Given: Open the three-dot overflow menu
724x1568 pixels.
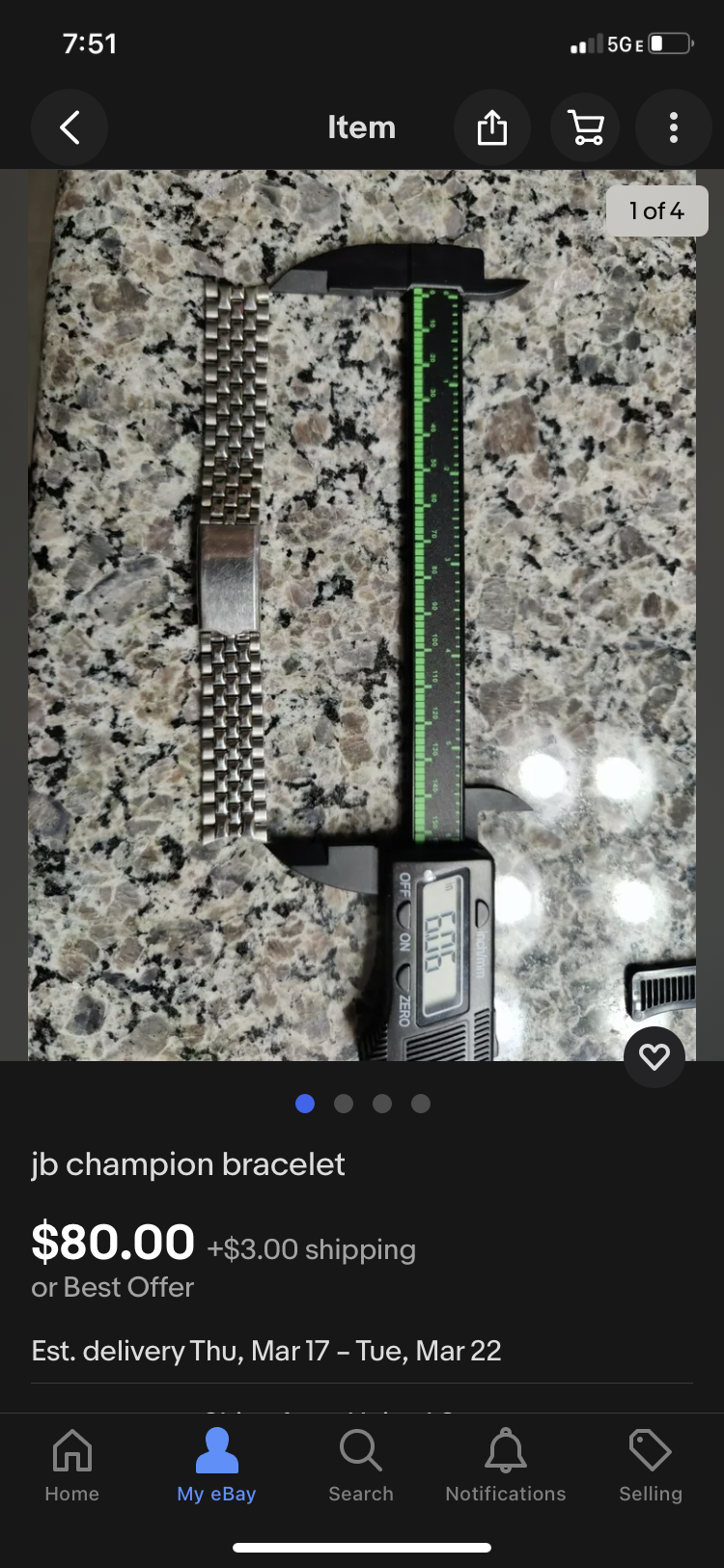Looking at the screenshot, I should click(x=674, y=127).
